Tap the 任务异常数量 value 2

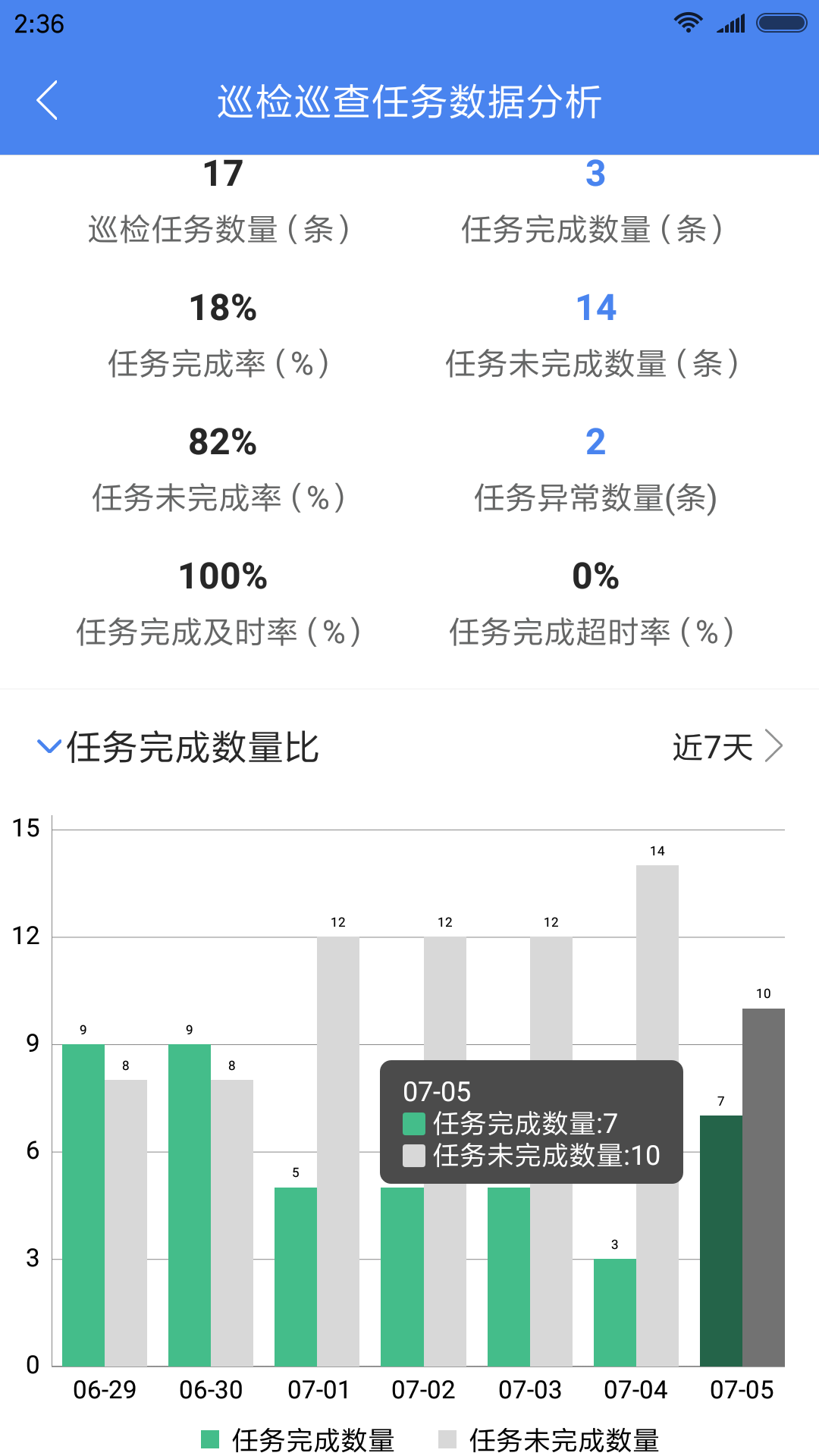click(x=598, y=441)
